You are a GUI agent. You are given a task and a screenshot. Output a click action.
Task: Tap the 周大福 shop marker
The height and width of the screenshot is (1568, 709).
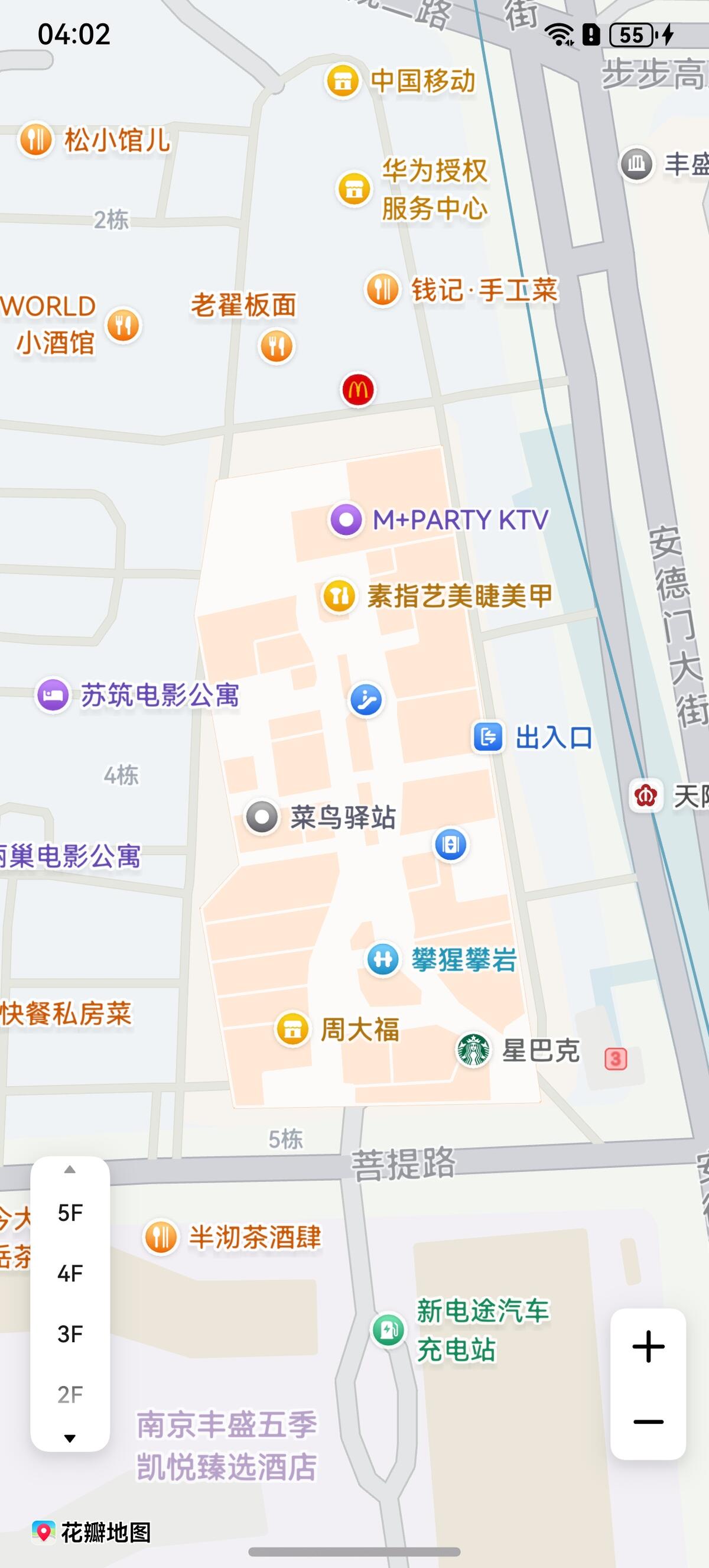coord(292,1030)
